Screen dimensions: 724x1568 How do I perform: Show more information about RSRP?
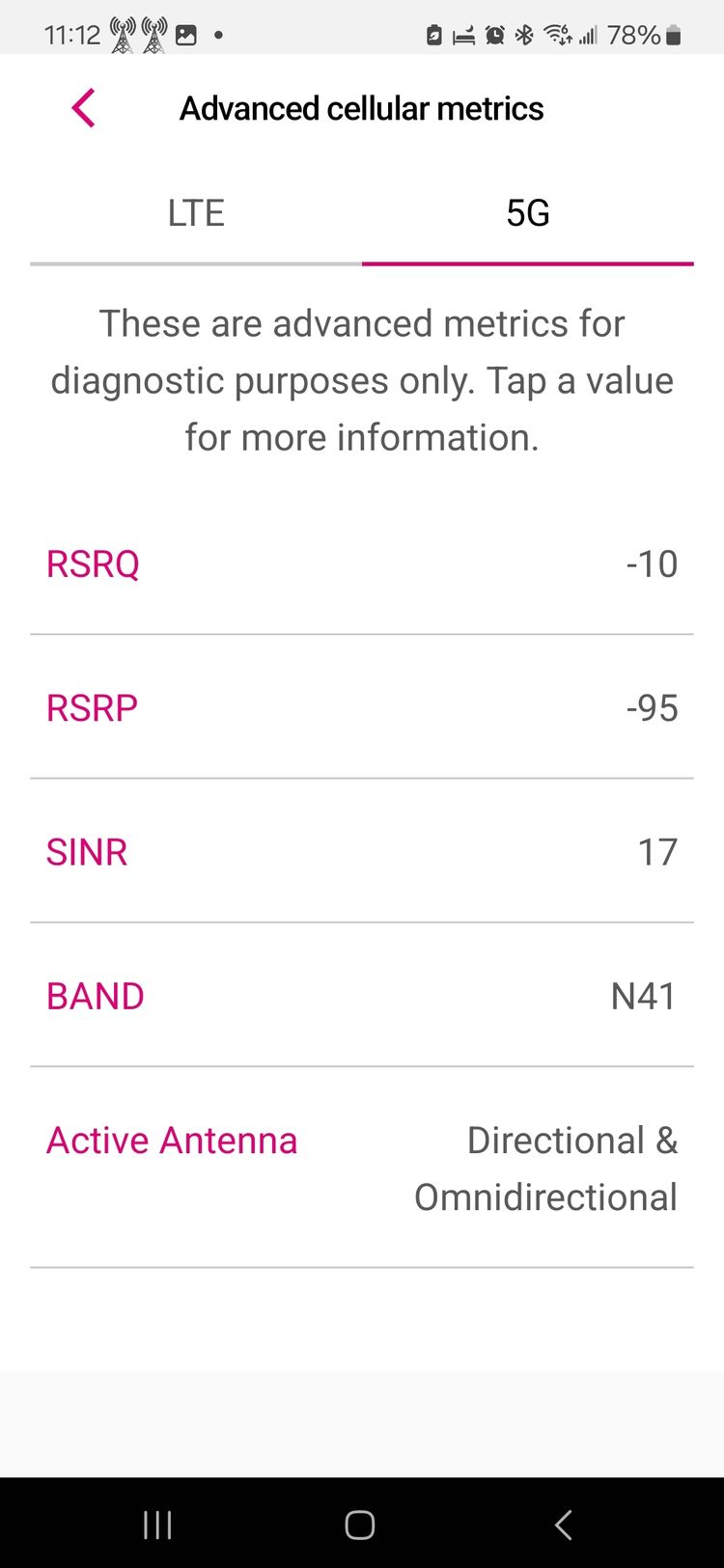(x=362, y=707)
